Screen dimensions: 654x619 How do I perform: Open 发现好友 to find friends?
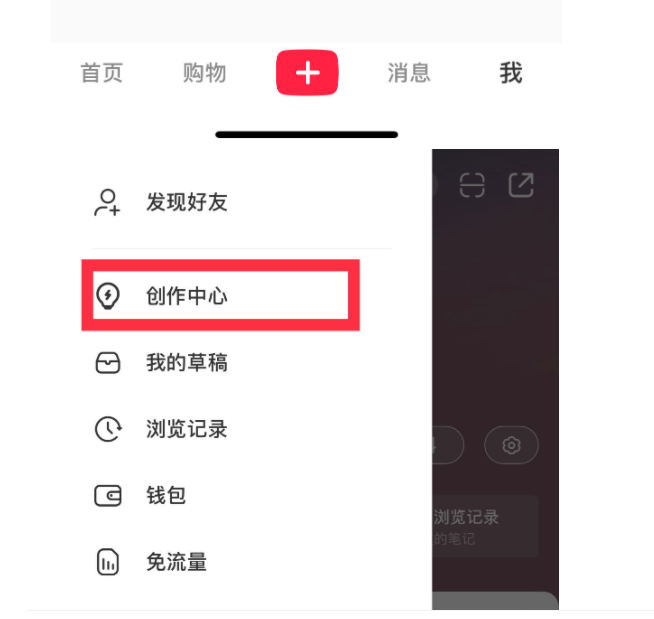click(186, 202)
